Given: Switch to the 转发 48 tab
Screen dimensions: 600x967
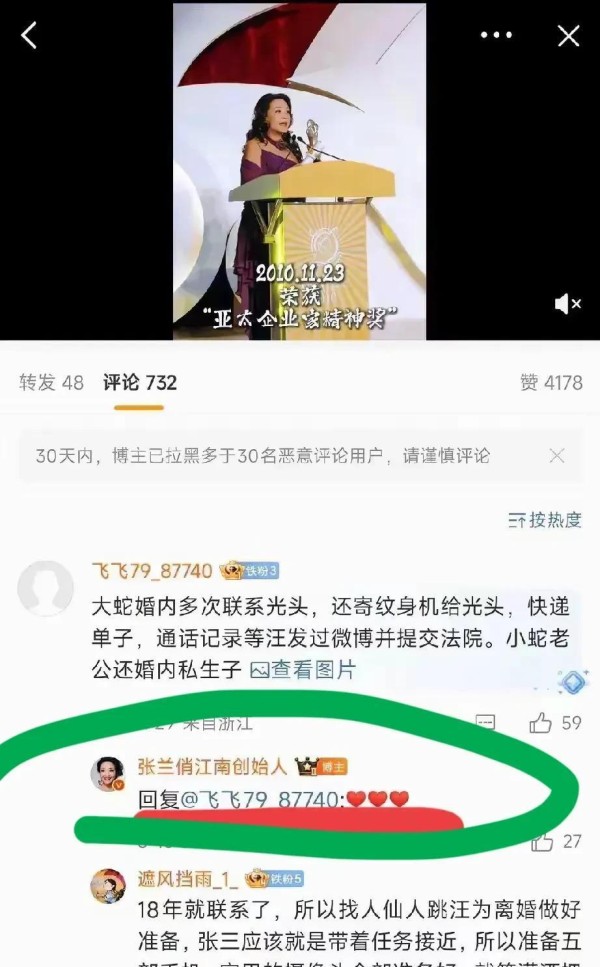Looking at the screenshot, I should coord(52,382).
